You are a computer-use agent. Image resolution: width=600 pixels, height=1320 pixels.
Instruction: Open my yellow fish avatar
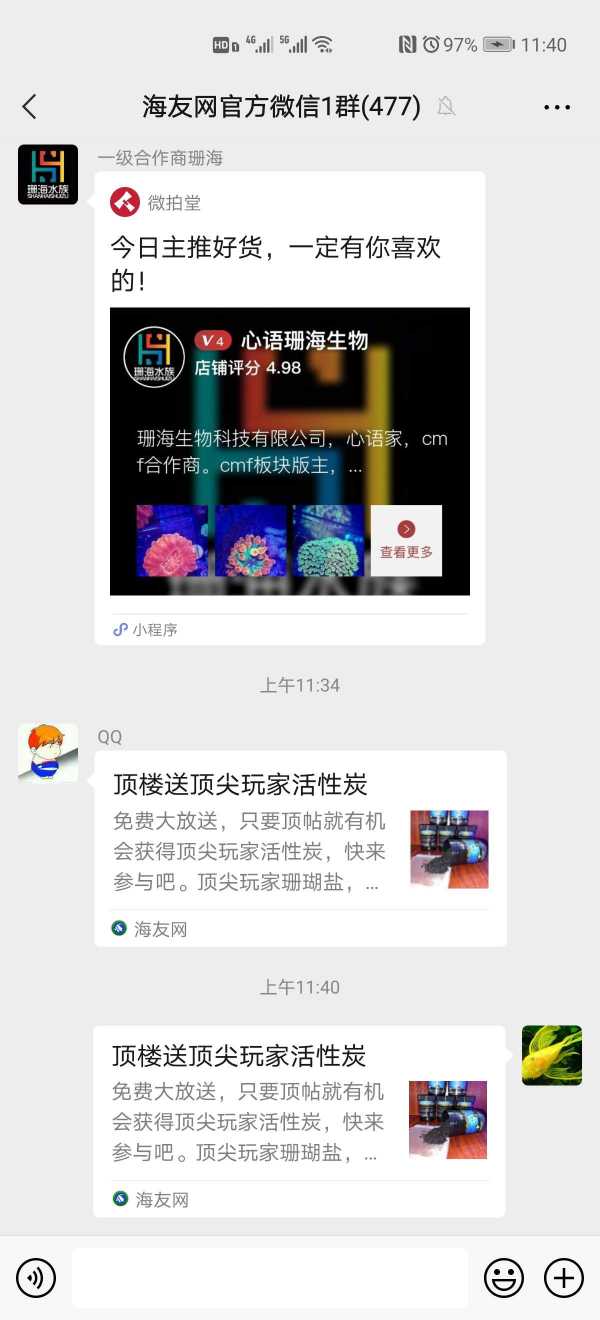[x=552, y=1055]
